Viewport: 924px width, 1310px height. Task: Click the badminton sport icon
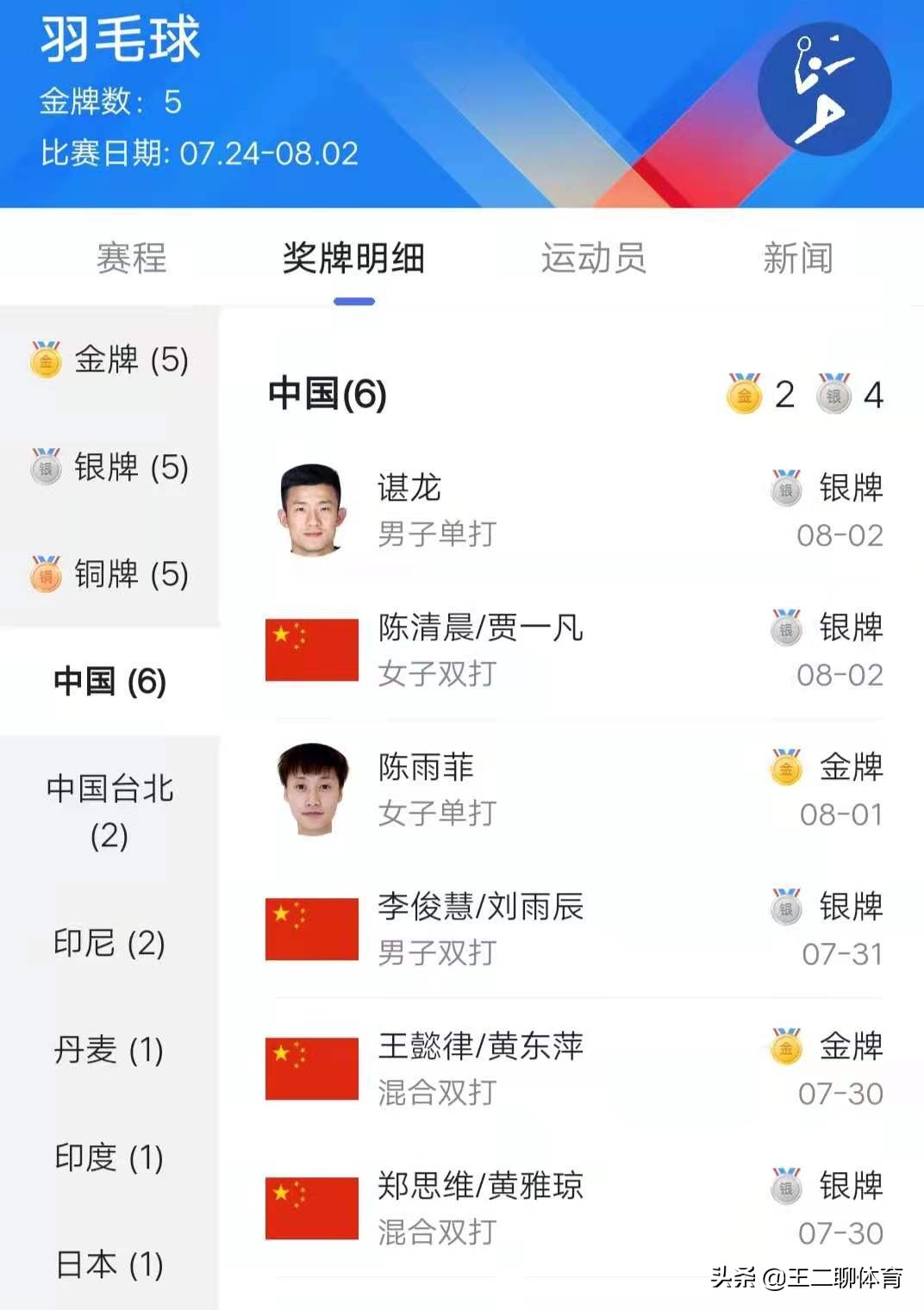pos(822,90)
